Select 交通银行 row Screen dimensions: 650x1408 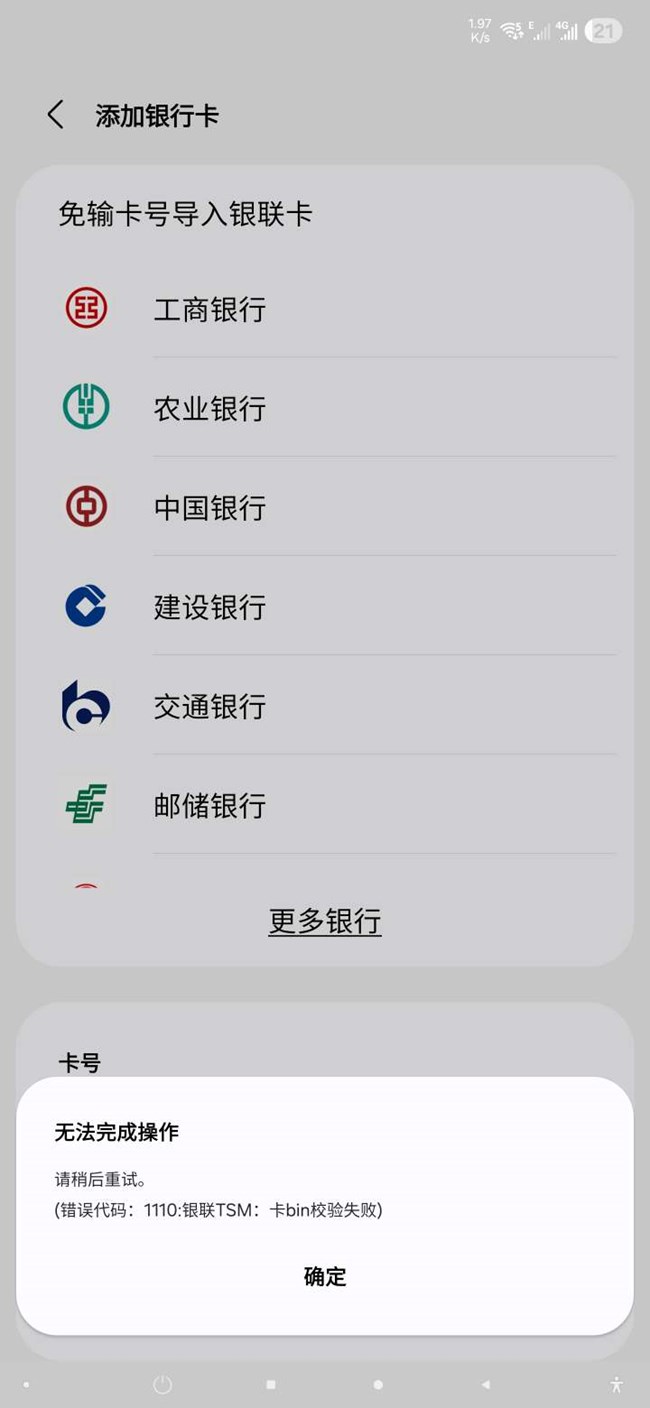point(210,706)
